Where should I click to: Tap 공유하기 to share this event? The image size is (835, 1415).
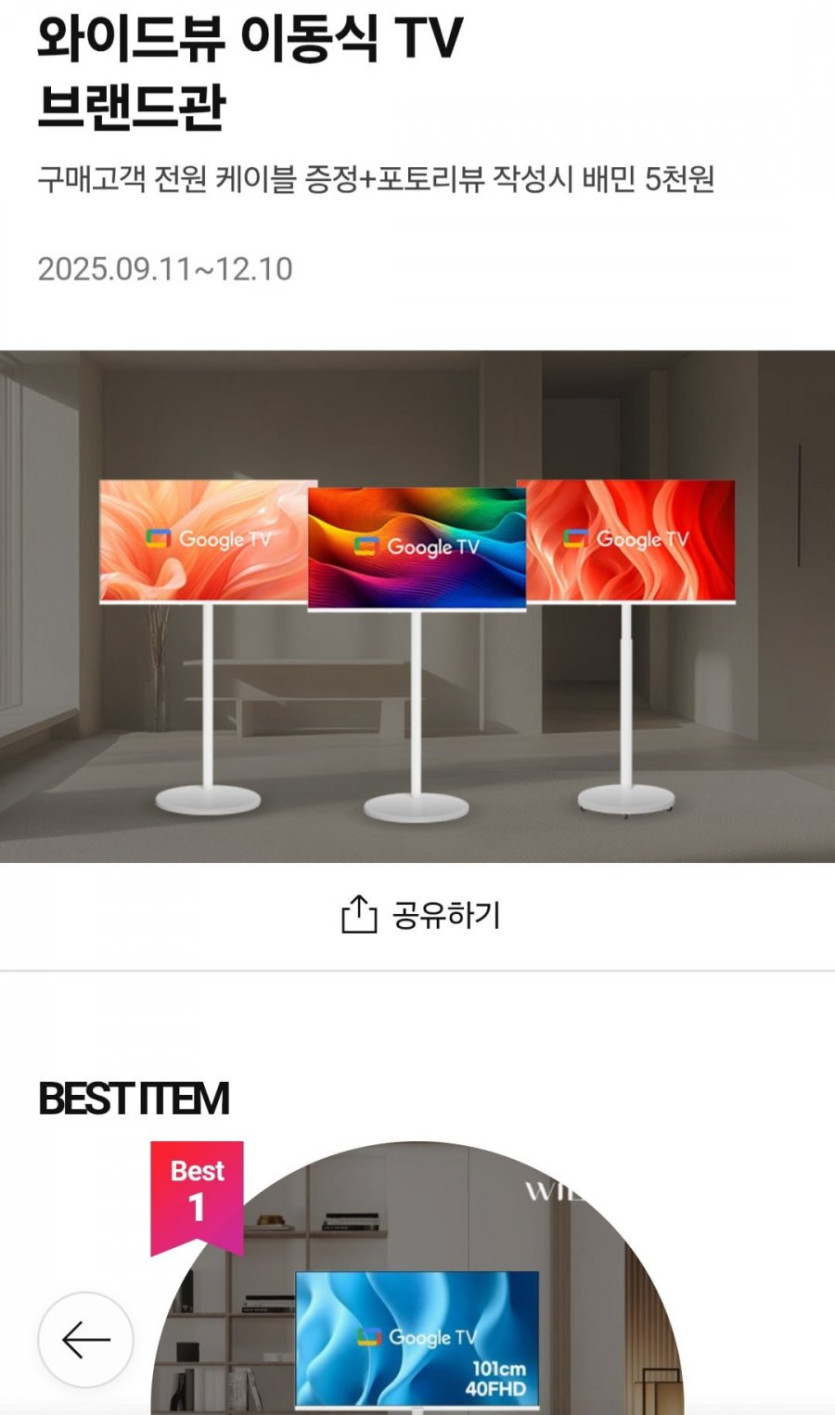click(420, 915)
